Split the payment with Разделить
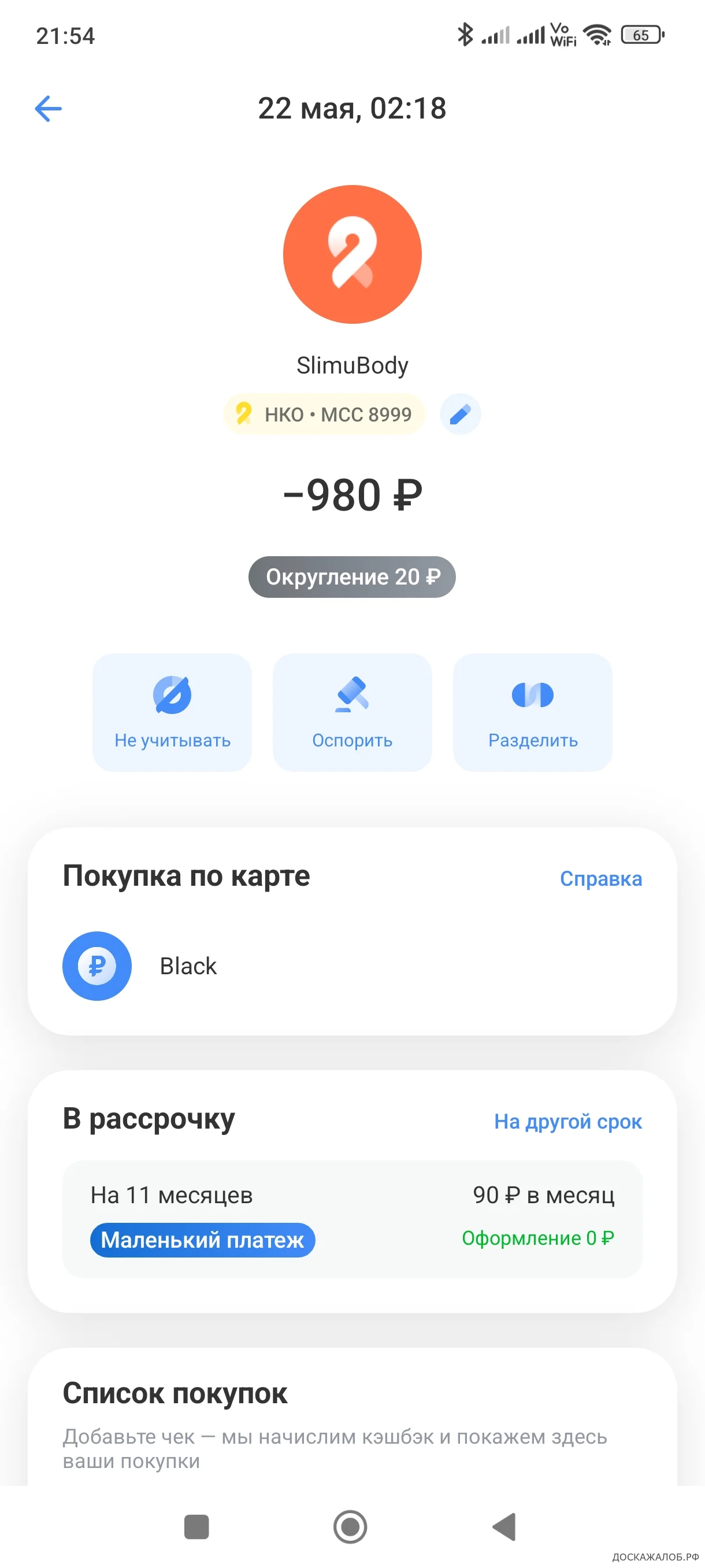The width and height of the screenshot is (705, 1568). 533,713
